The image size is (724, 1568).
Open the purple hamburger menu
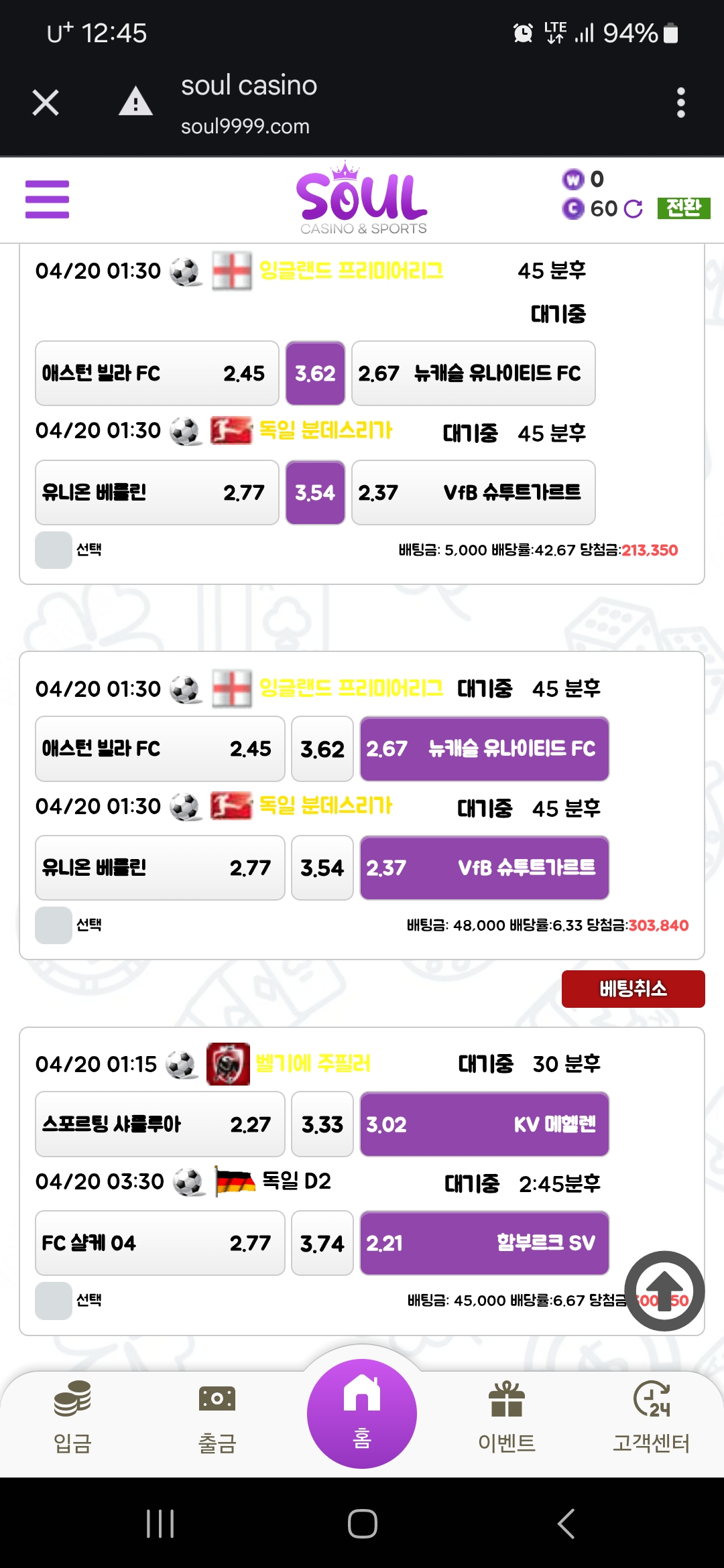(47, 199)
